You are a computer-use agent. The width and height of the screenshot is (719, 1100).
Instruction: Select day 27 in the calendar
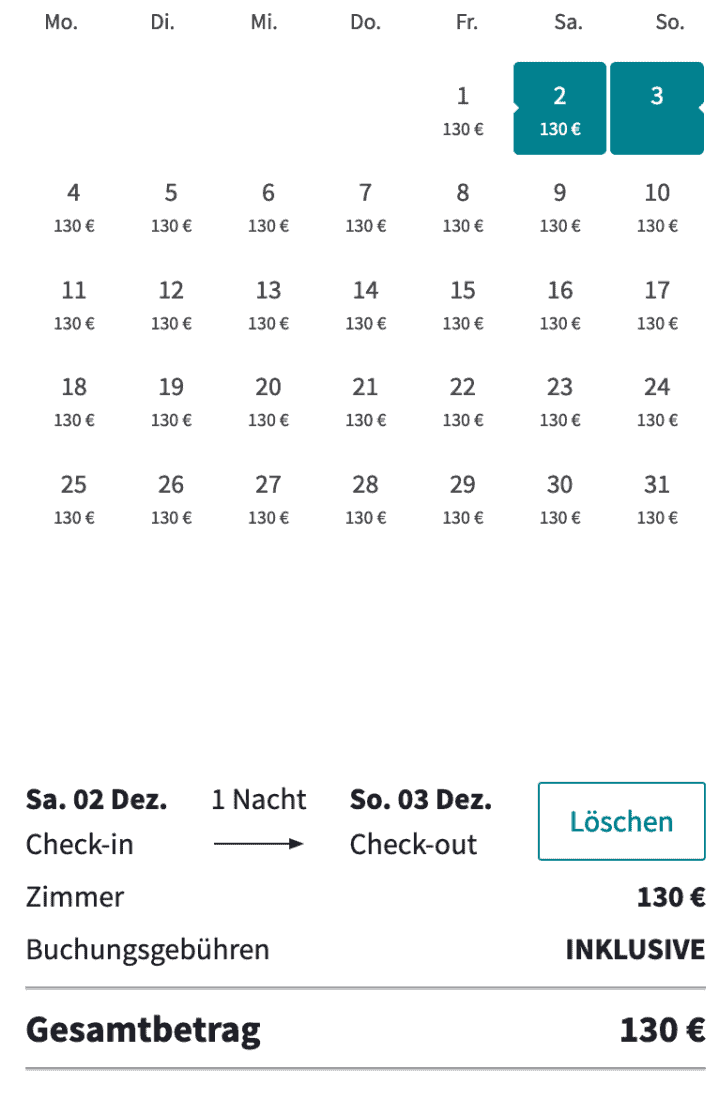(x=268, y=498)
